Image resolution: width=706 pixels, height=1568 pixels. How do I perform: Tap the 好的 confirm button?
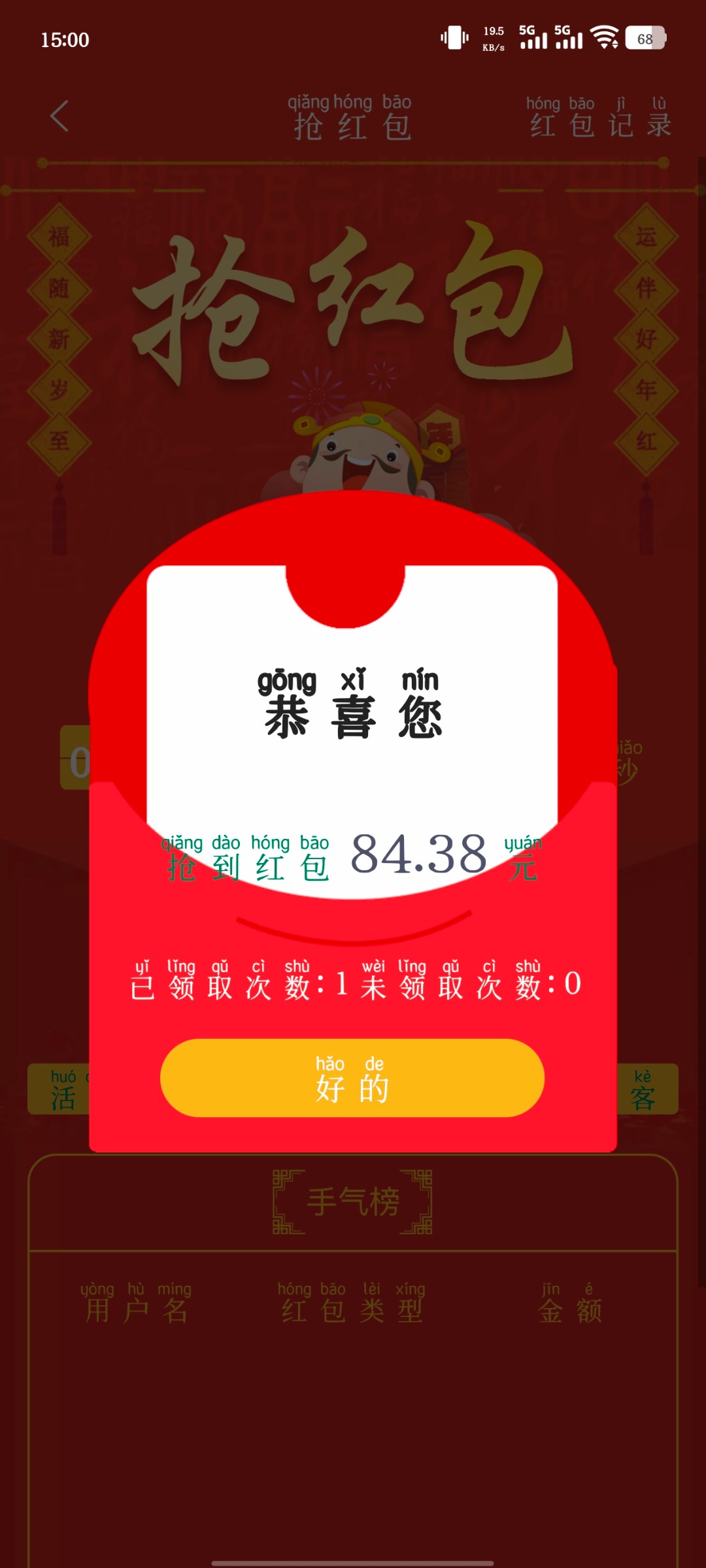[352, 1078]
